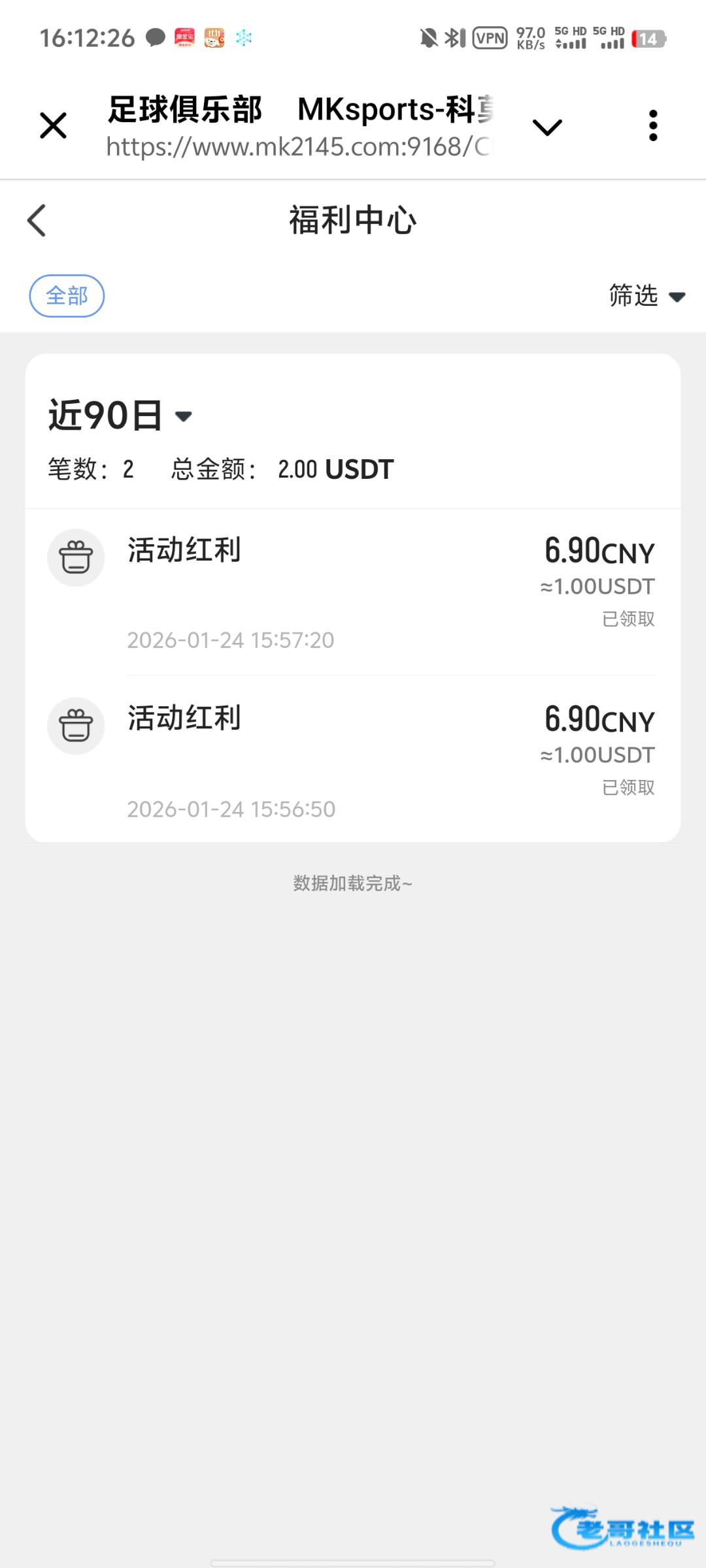Select the 全部 filter chip
The width and height of the screenshot is (706, 1568).
coord(67,296)
